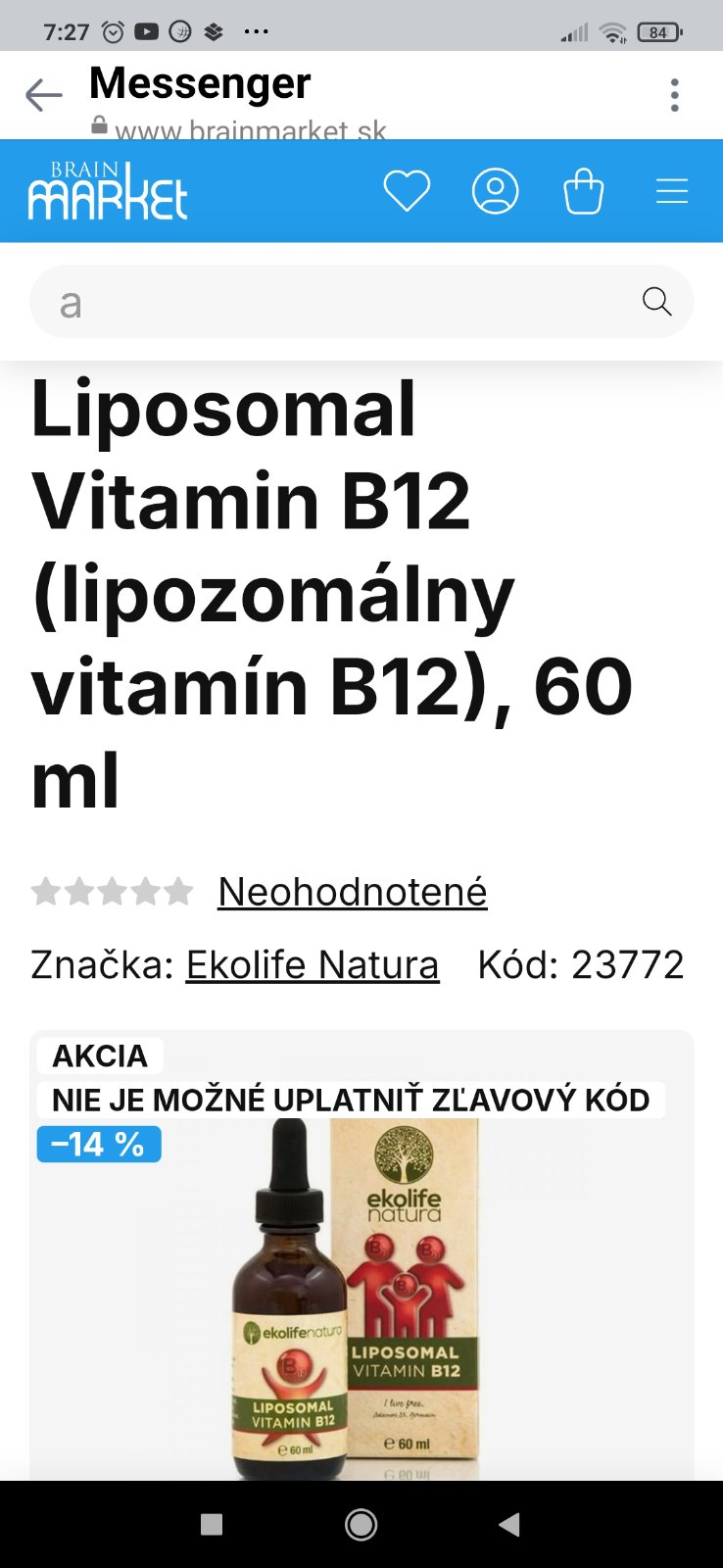This screenshot has height=1568, width=723.
Task: Open the user account icon
Action: [x=495, y=191]
